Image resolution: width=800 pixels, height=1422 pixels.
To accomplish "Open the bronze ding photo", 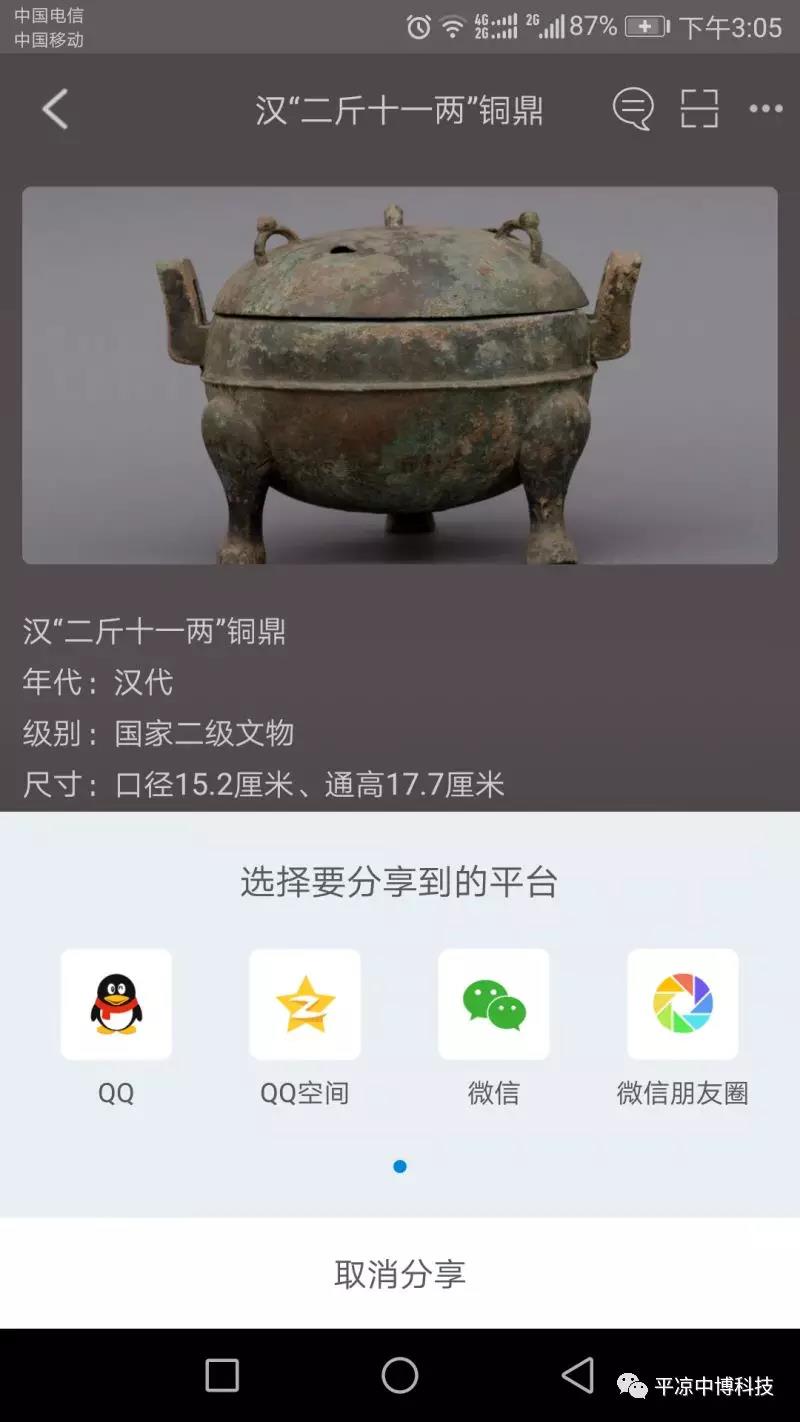I will (400, 375).
